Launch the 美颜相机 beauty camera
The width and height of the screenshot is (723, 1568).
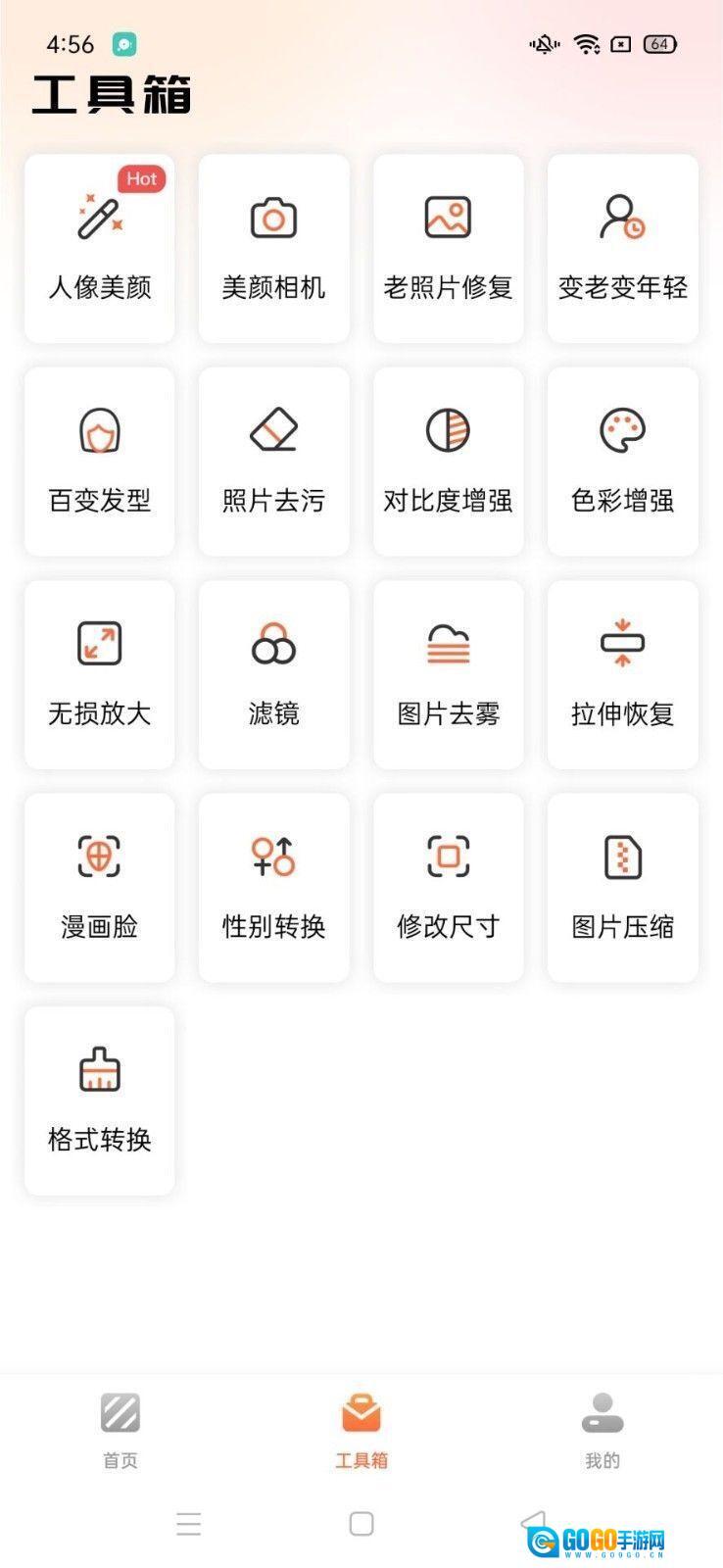coord(273,248)
